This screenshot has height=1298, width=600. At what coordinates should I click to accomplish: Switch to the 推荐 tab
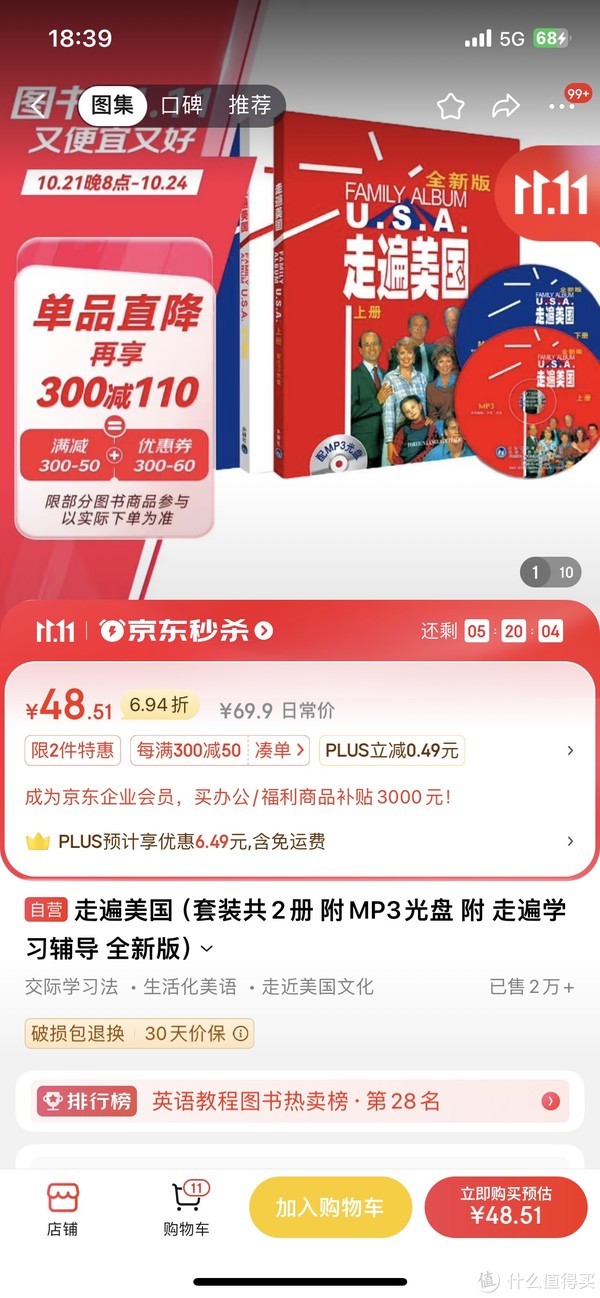(249, 105)
